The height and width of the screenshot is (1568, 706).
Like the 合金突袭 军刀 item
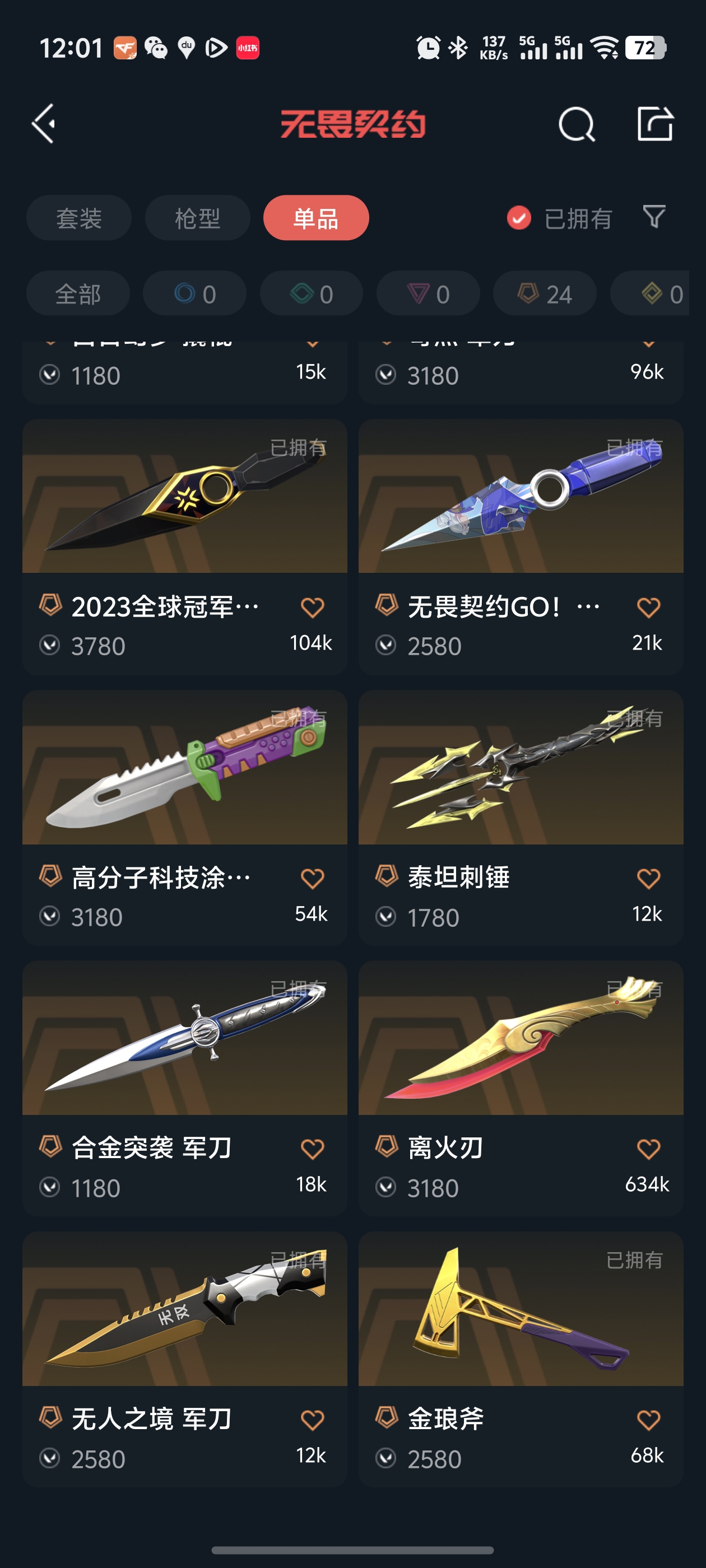pos(312,1148)
